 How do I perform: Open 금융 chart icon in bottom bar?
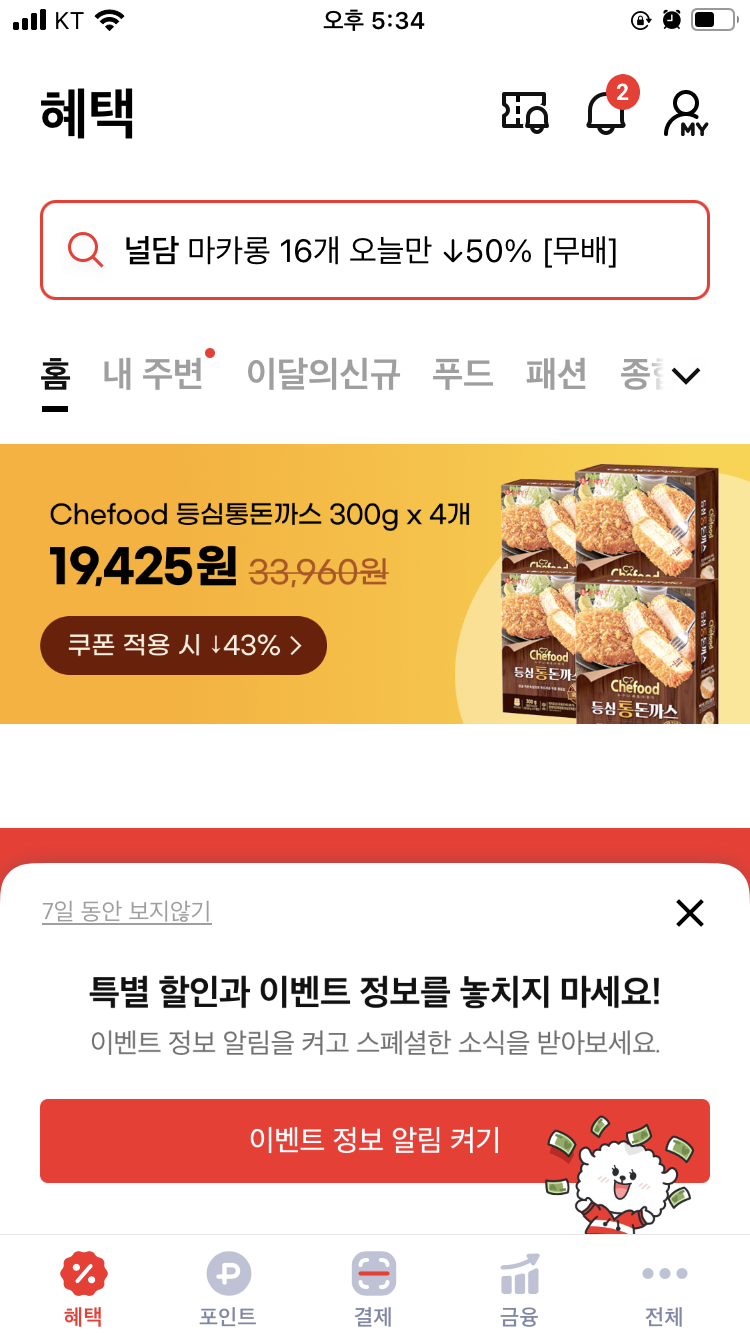pyautogui.click(x=519, y=1285)
